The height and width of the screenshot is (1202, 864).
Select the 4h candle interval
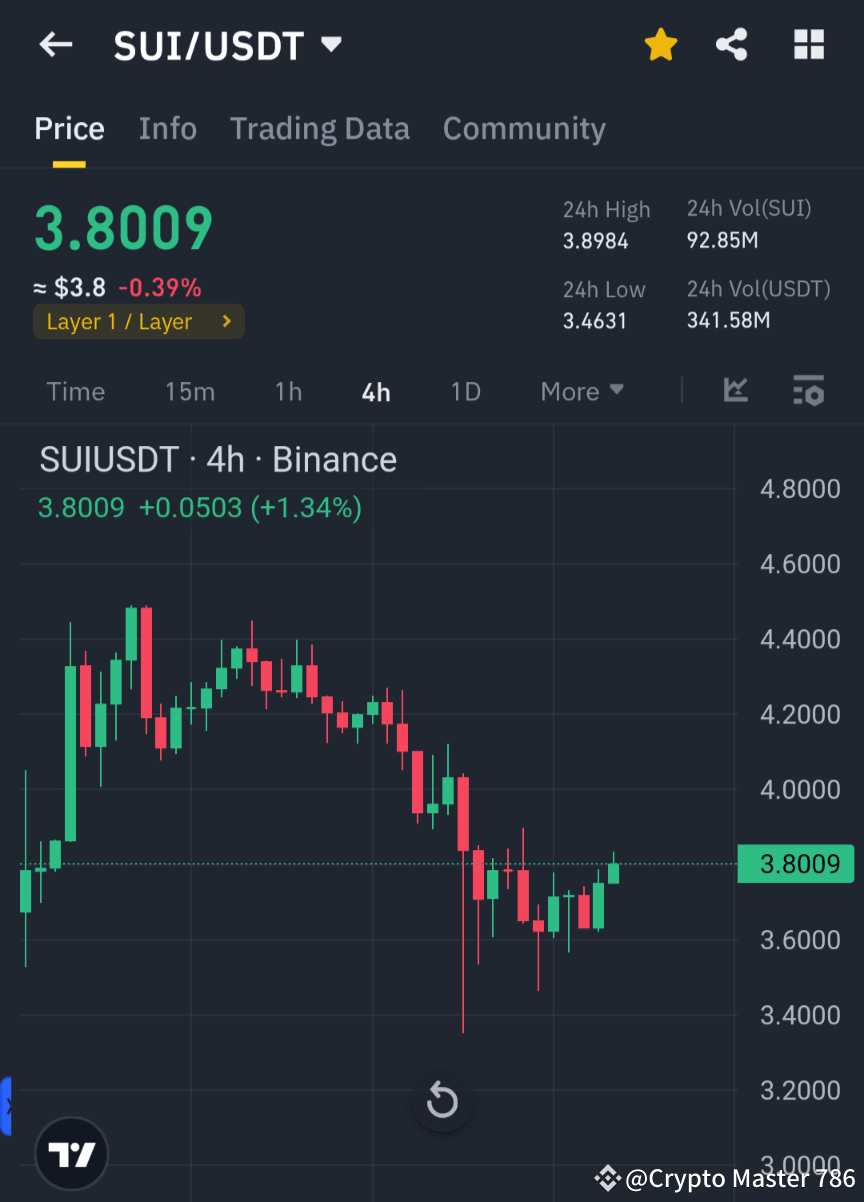coord(375,391)
